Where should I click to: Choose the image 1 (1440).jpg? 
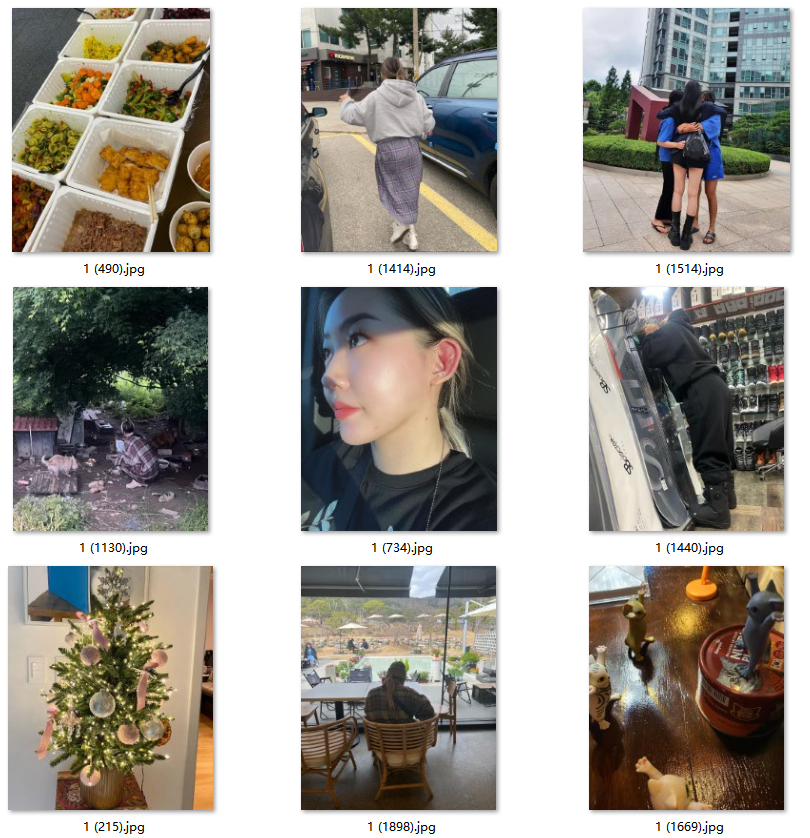click(687, 409)
